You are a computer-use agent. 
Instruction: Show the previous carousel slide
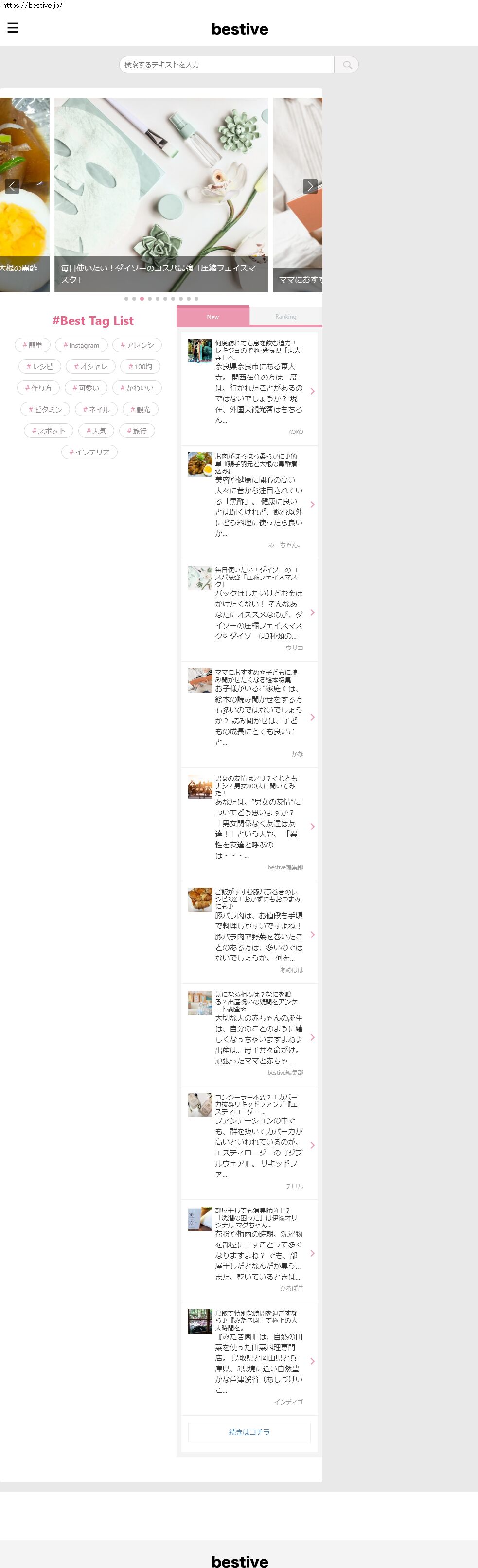tap(12, 186)
